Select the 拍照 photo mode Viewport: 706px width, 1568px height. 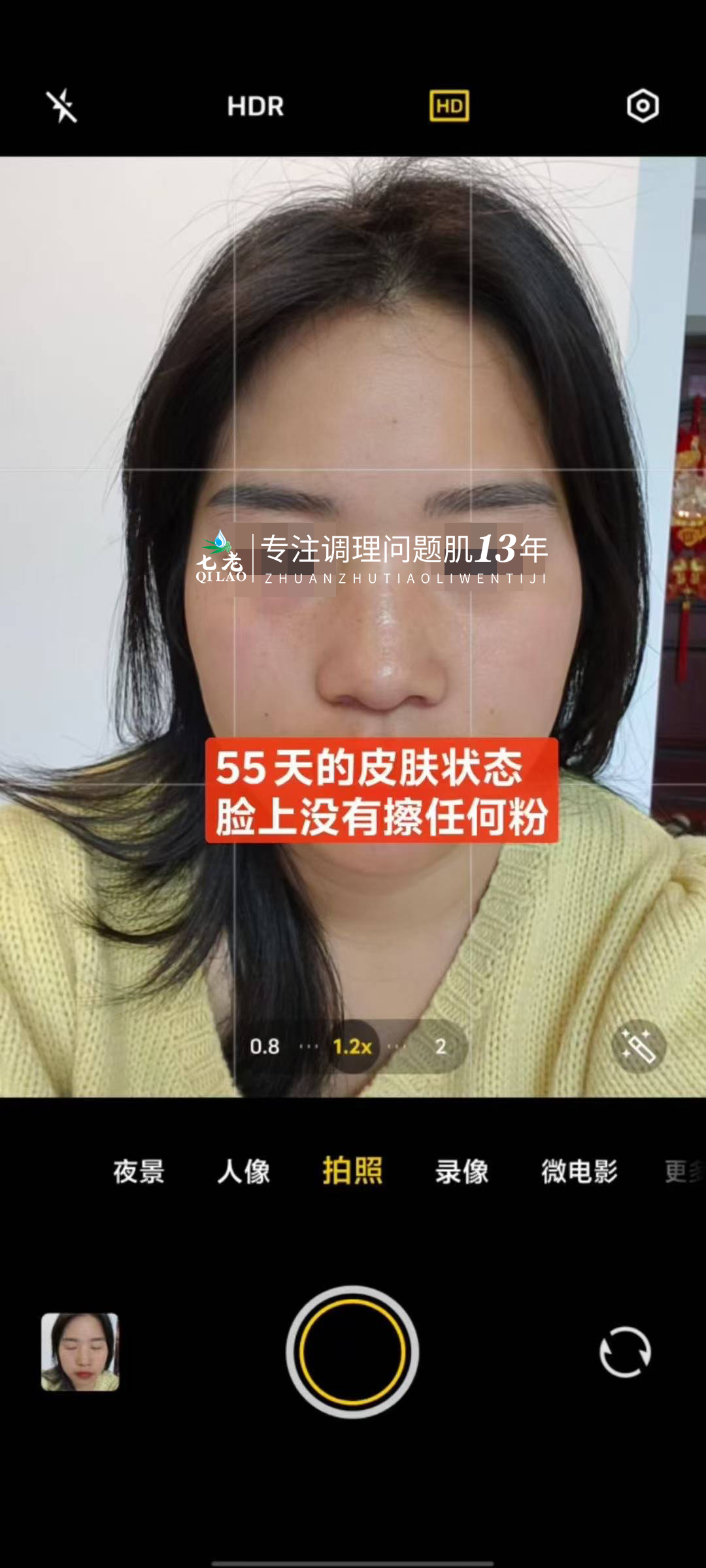coord(352,1171)
